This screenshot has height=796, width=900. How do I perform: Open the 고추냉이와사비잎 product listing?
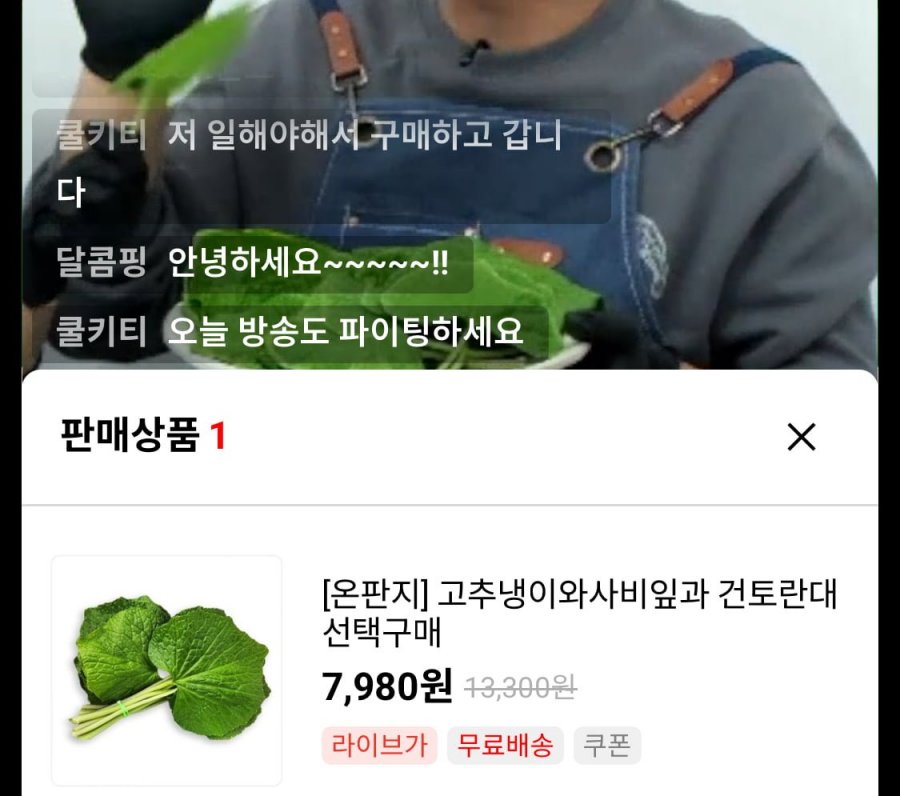pos(579,613)
